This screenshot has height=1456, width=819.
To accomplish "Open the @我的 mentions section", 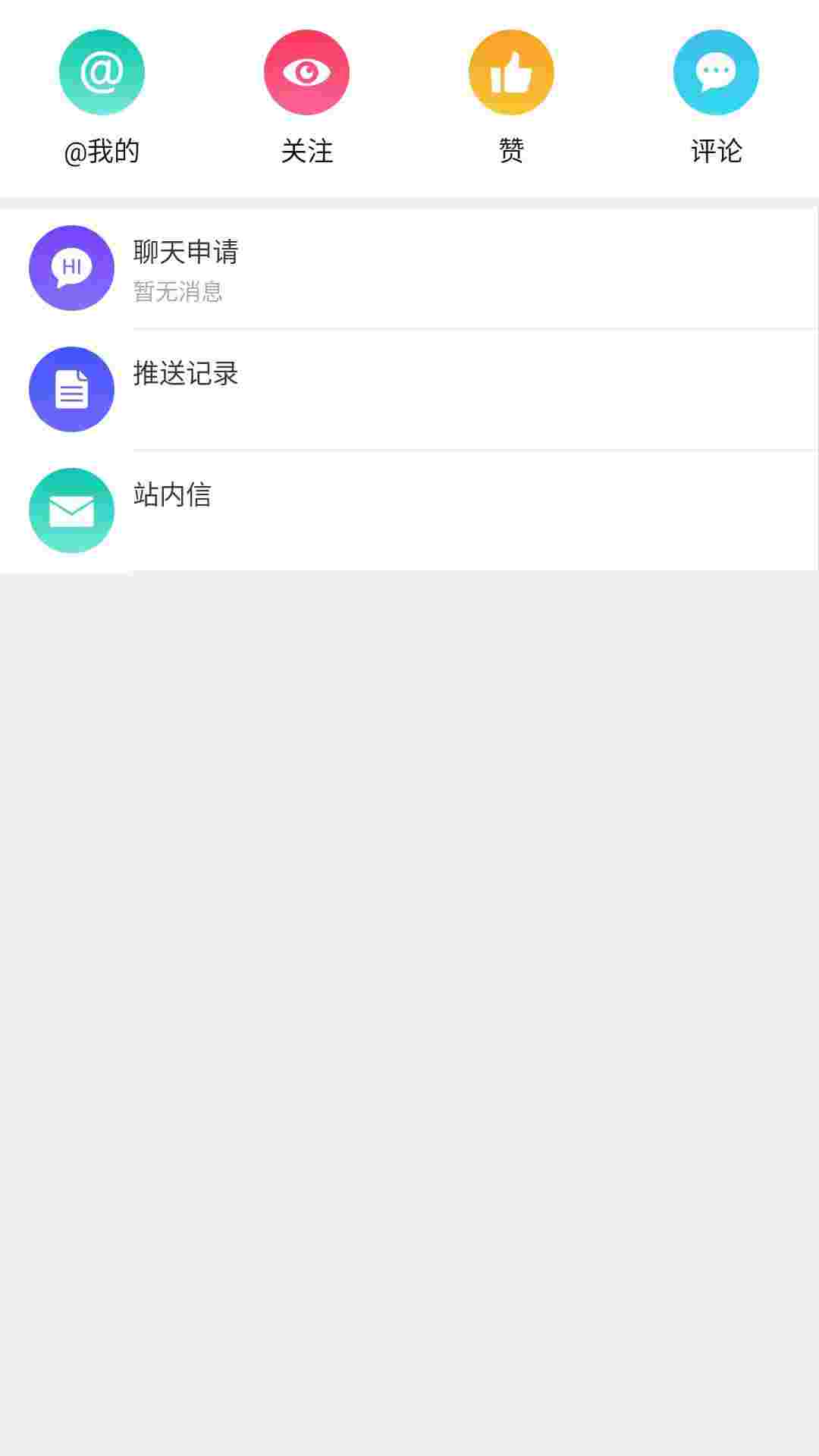I will point(102,99).
